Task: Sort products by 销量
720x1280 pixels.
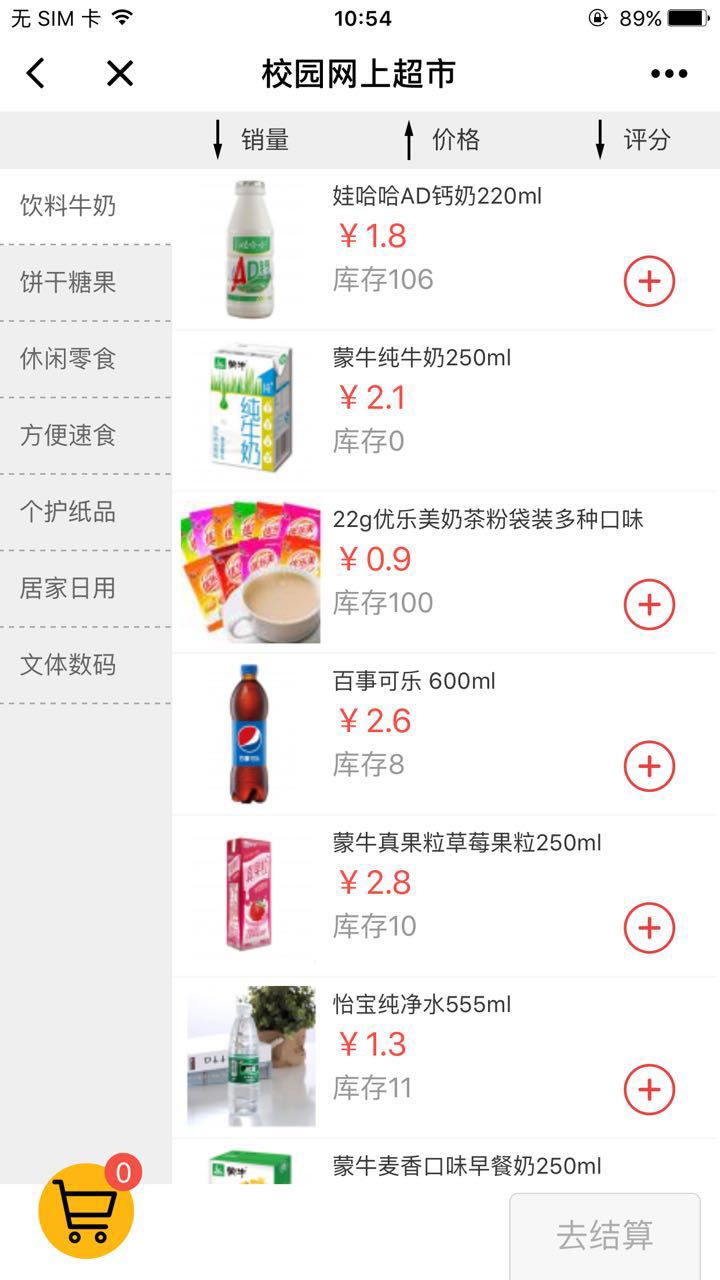Action: [253, 140]
